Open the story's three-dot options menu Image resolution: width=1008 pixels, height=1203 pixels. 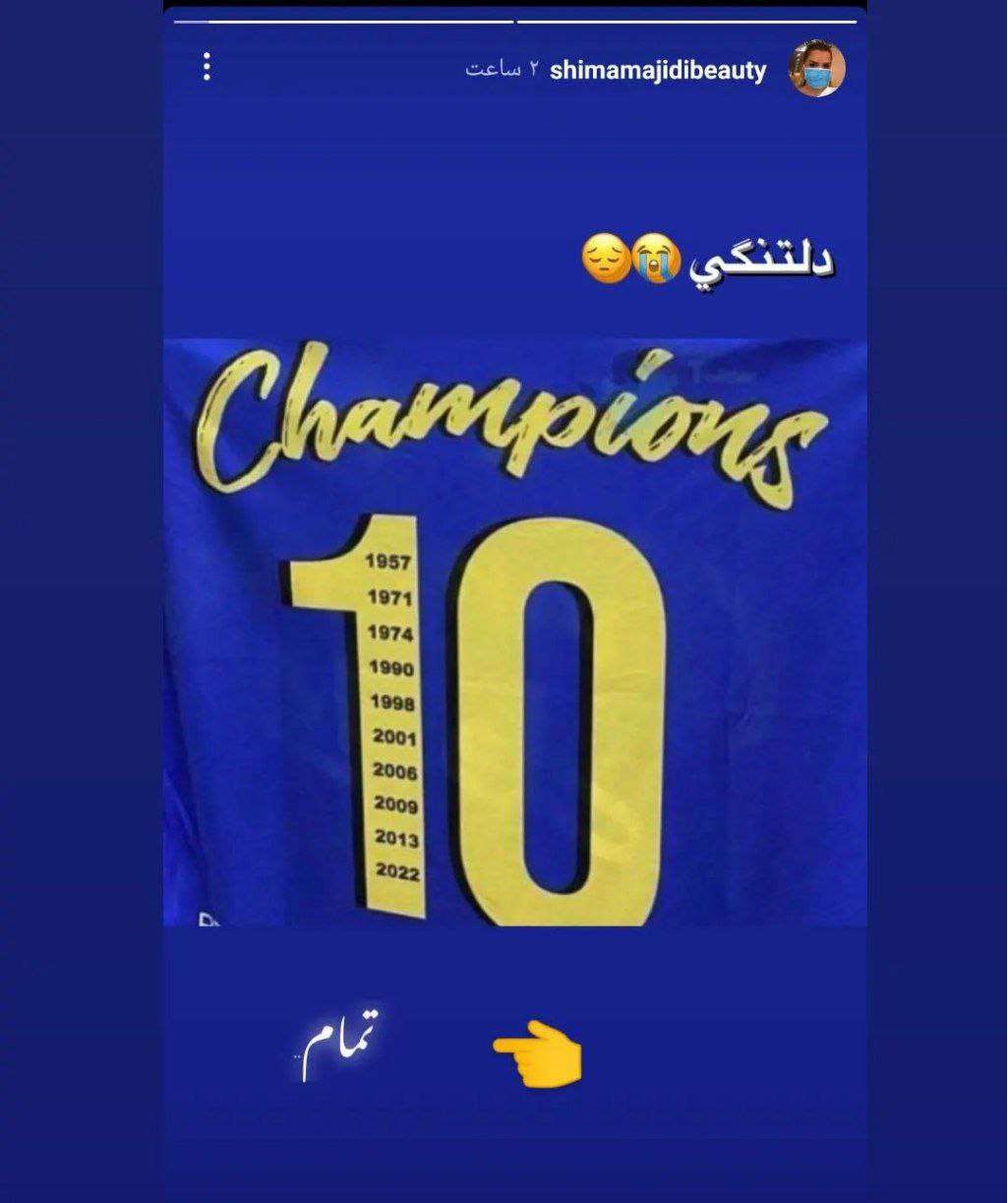coord(207,67)
